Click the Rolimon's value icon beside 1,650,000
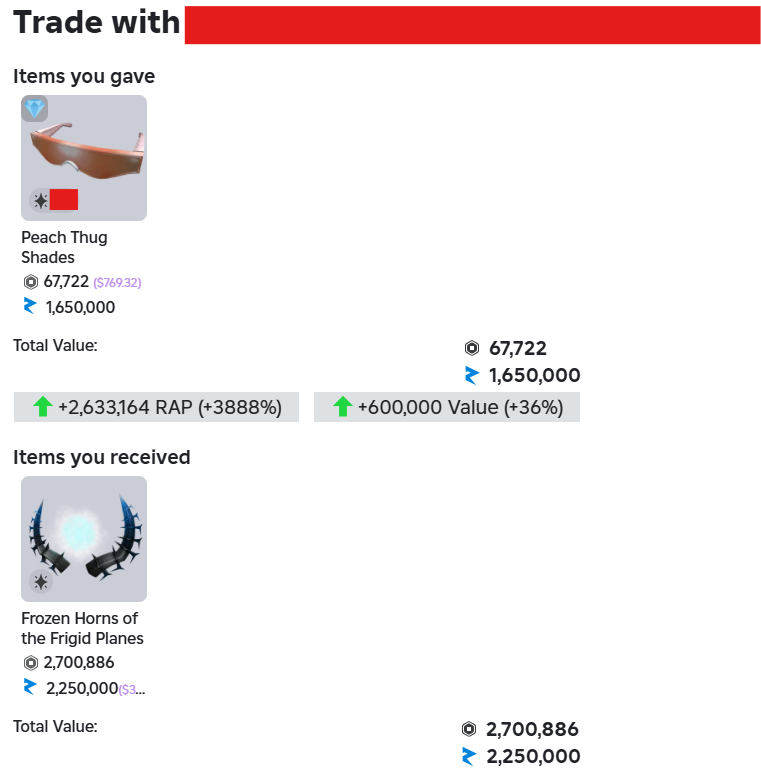 [x=29, y=307]
